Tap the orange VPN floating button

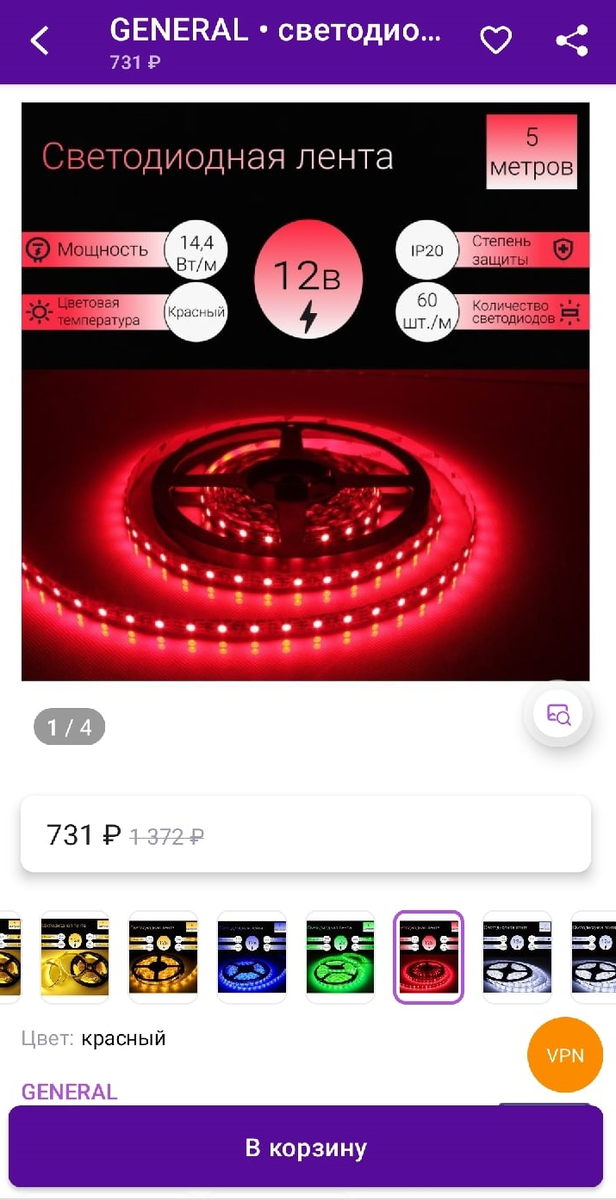pyautogui.click(x=565, y=1055)
